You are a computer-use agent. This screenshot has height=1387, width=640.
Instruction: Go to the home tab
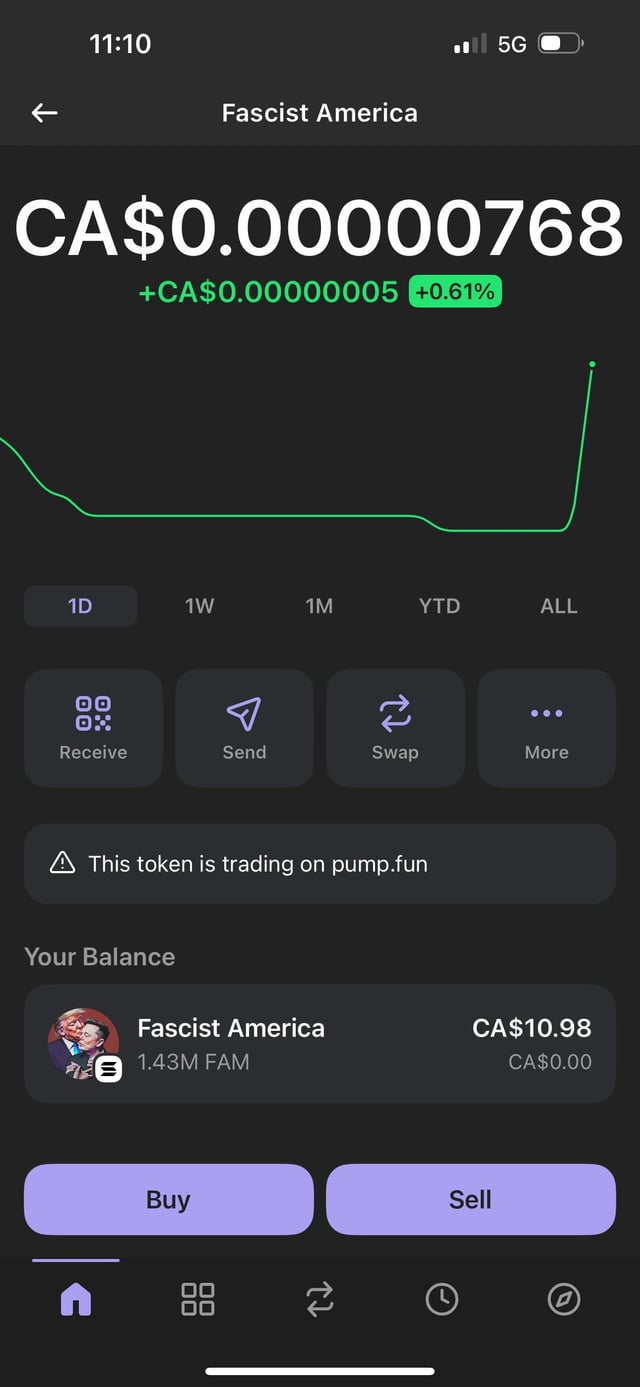pyautogui.click(x=76, y=1299)
